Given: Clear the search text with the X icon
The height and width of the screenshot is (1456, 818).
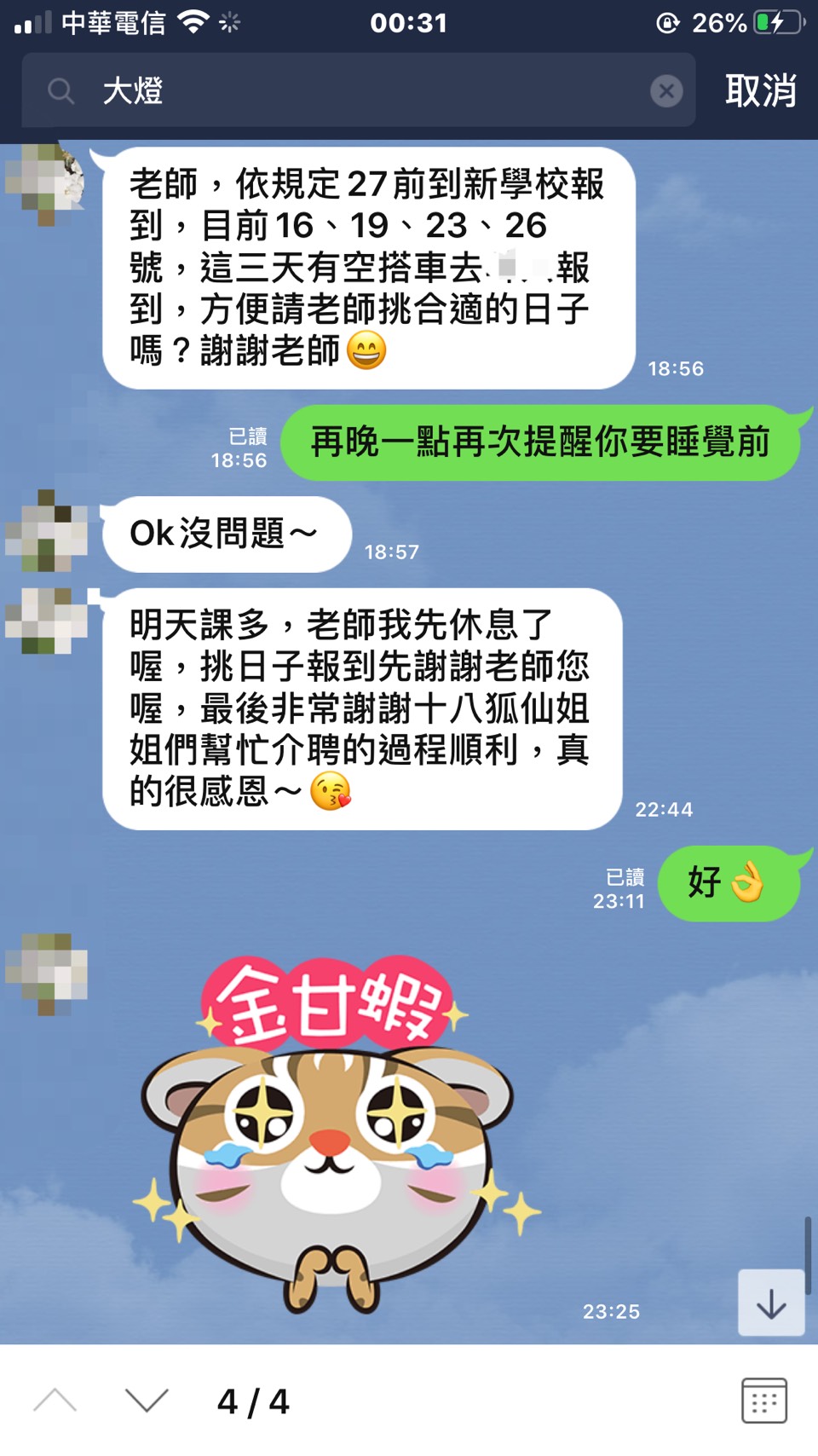Looking at the screenshot, I should point(666,91).
